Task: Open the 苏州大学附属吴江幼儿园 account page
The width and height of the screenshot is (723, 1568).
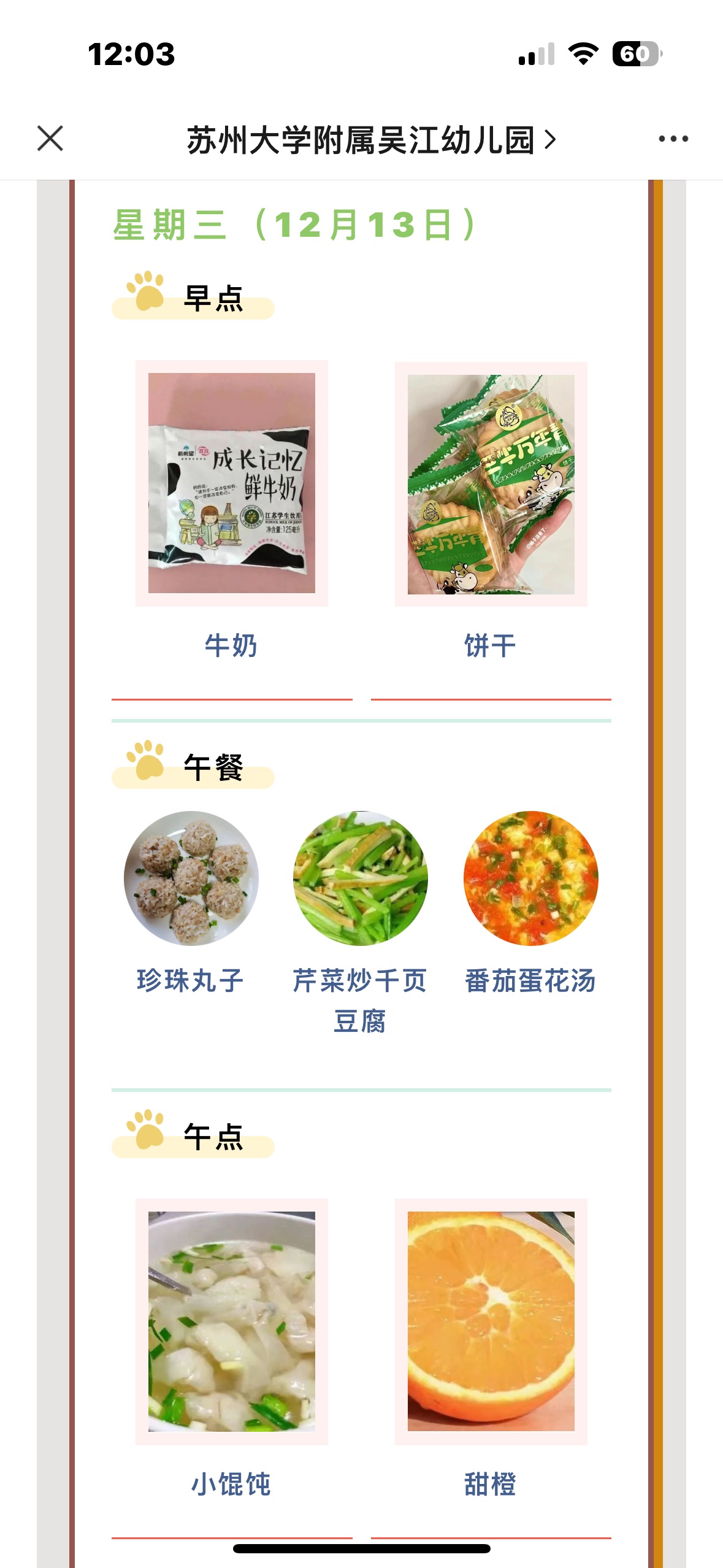Action: (370, 140)
